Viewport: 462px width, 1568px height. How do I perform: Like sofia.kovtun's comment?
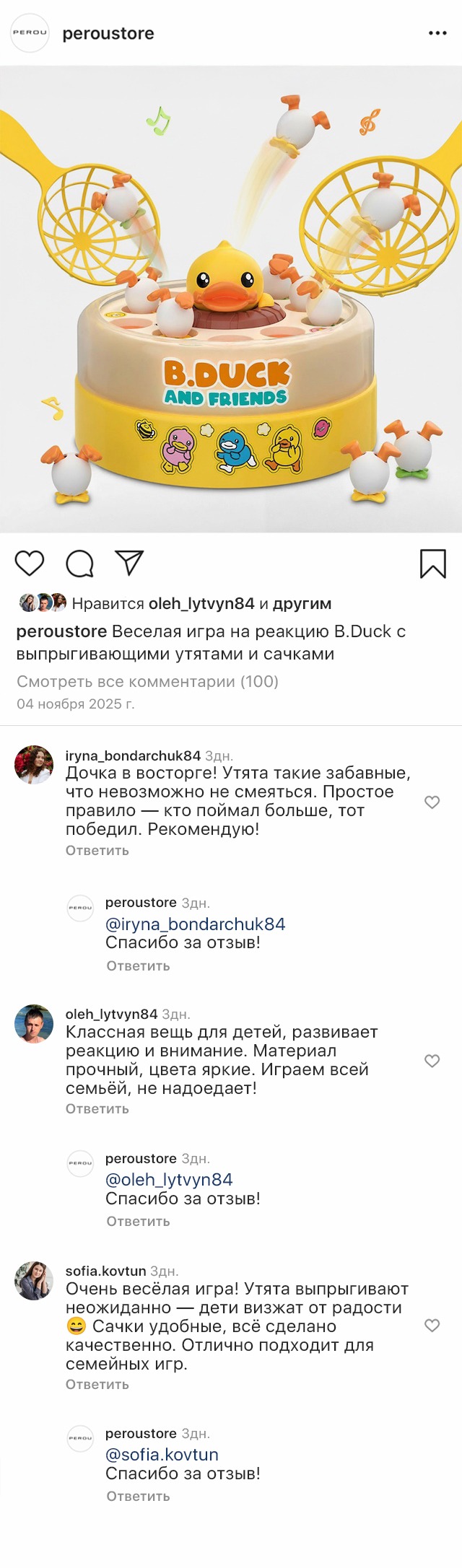coord(432,1325)
